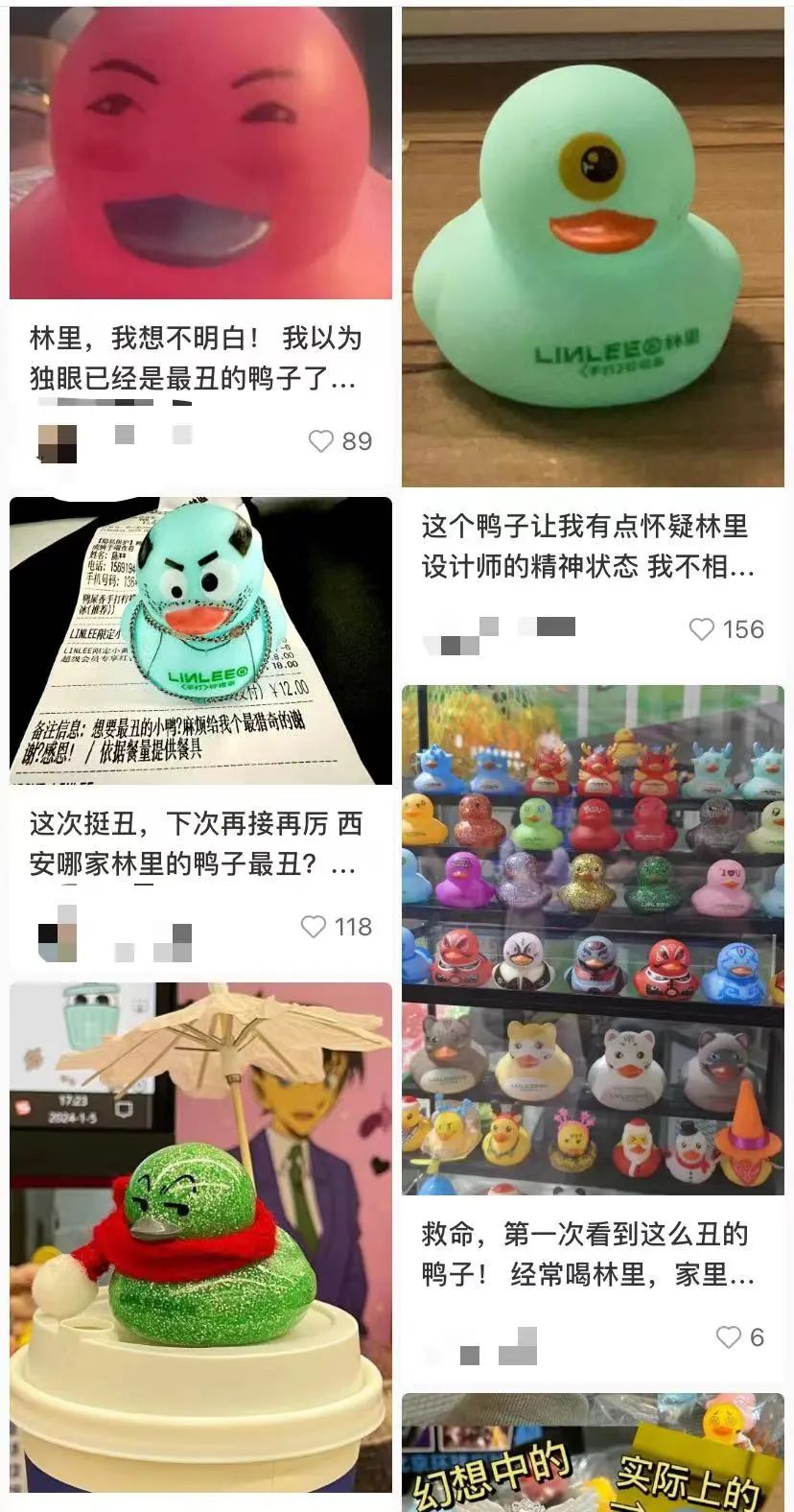Open the glitter green duck with umbrella post

pyautogui.click(x=199, y=1236)
